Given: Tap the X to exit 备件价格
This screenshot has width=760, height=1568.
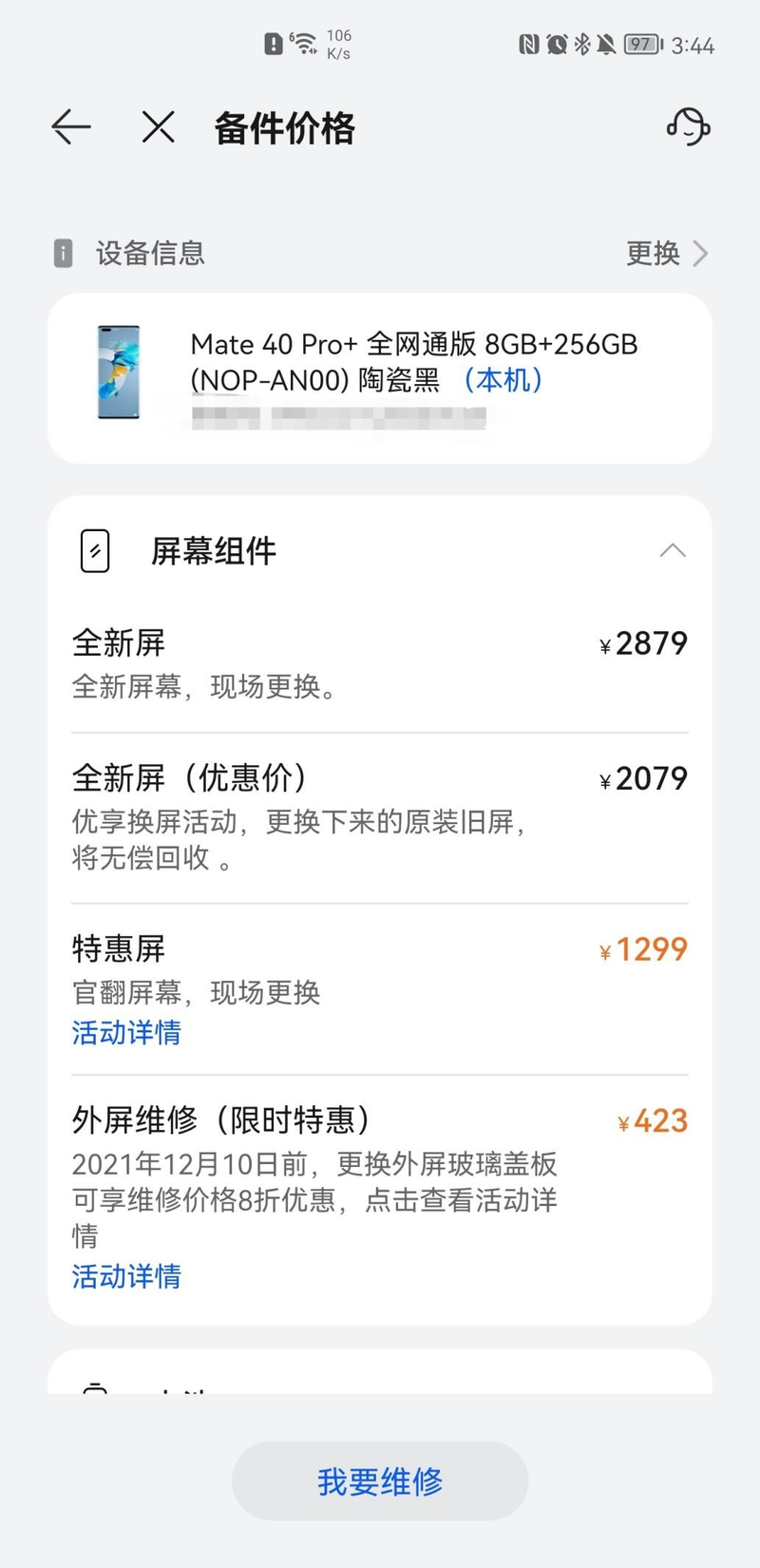Looking at the screenshot, I should click(157, 127).
